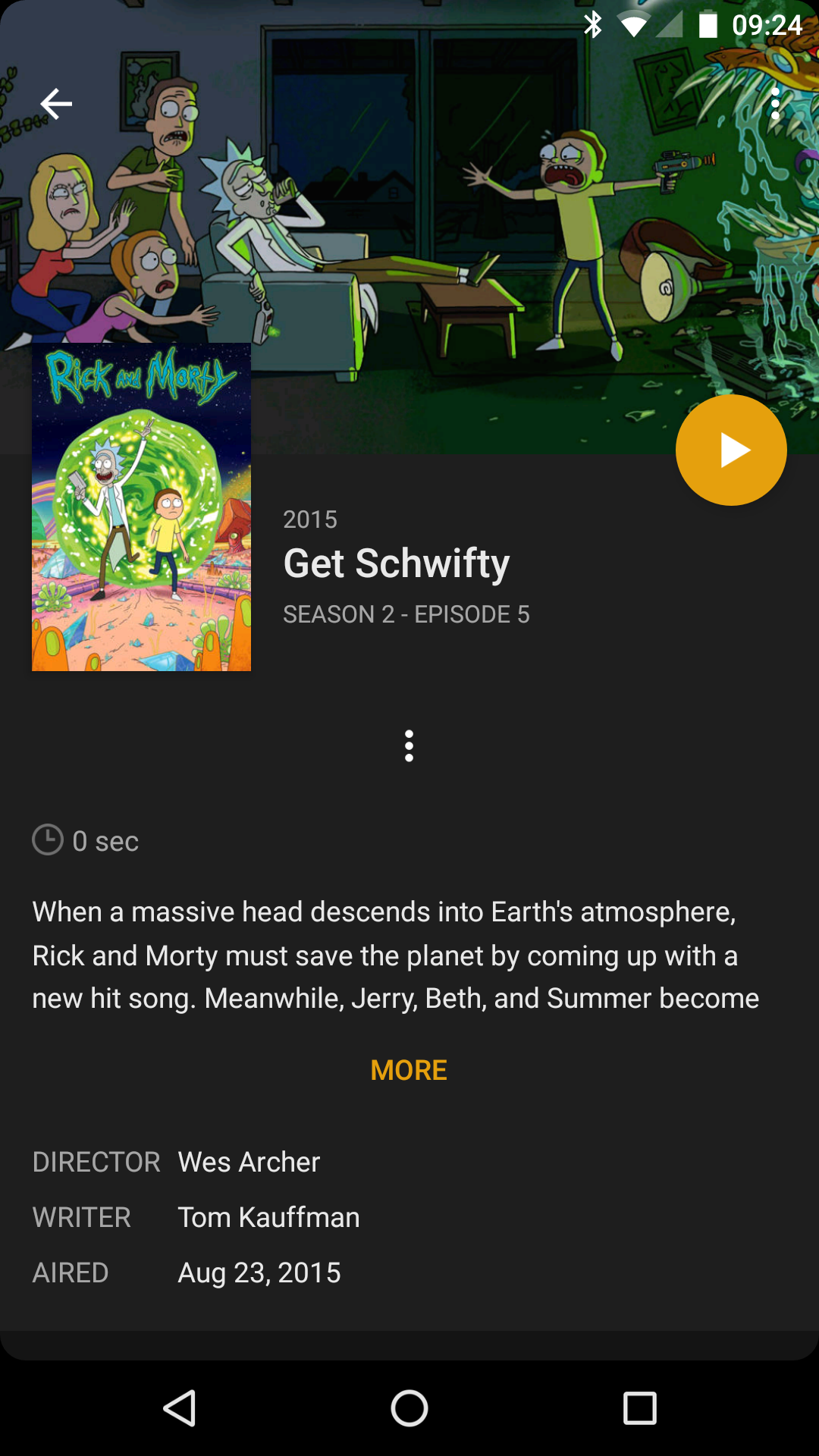This screenshot has height=1456, width=819.
Task: Tap the back arrow to return
Action: [x=55, y=103]
